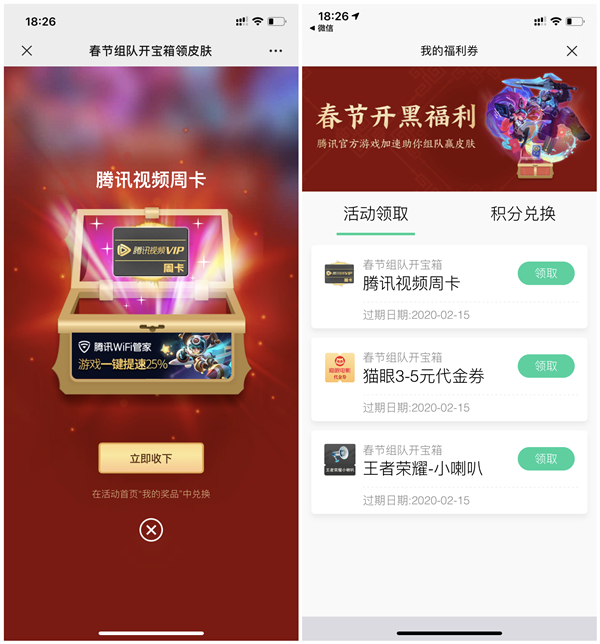Open the three-dot overflow menu
The image size is (600, 644).
(275, 51)
